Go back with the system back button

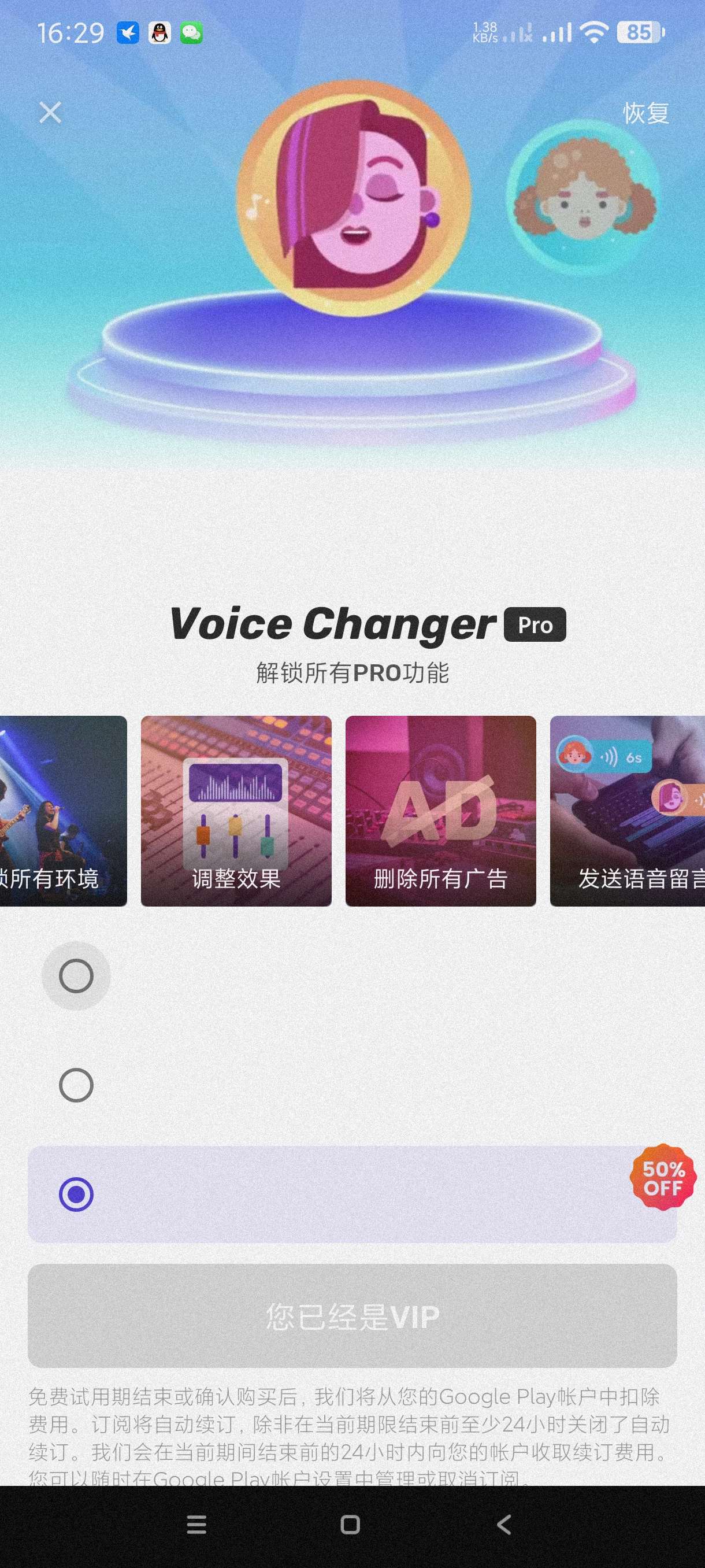(504, 1525)
